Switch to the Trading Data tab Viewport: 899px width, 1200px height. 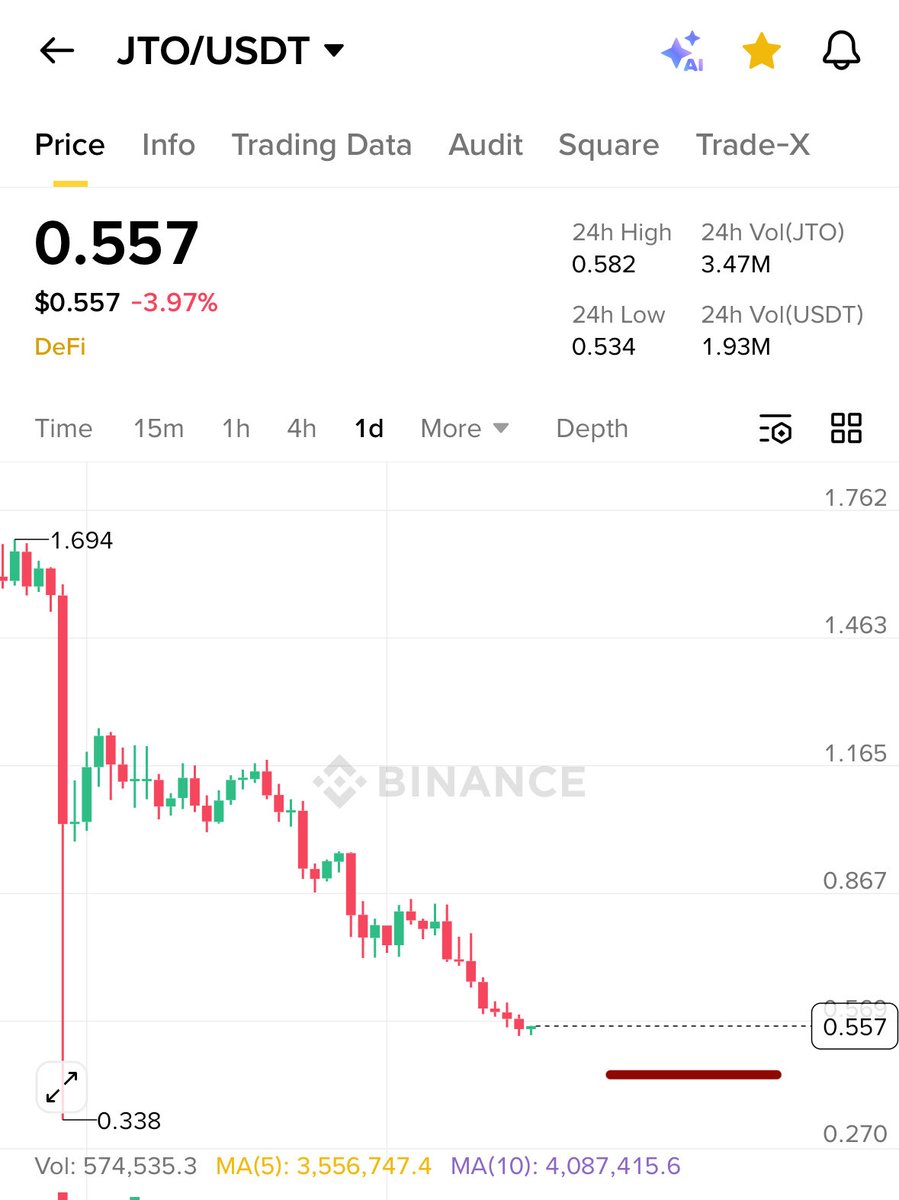(321, 145)
